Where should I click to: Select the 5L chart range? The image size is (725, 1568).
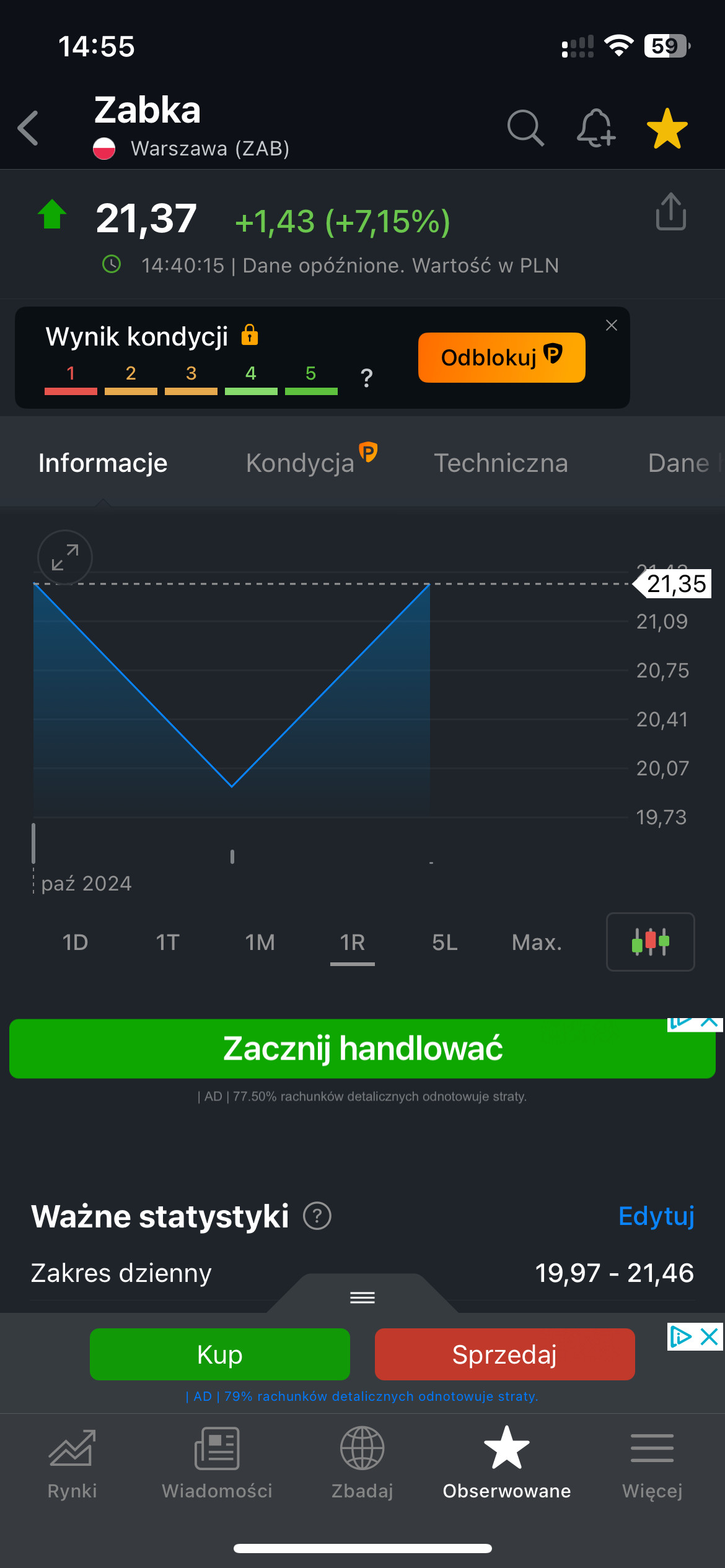444,942
